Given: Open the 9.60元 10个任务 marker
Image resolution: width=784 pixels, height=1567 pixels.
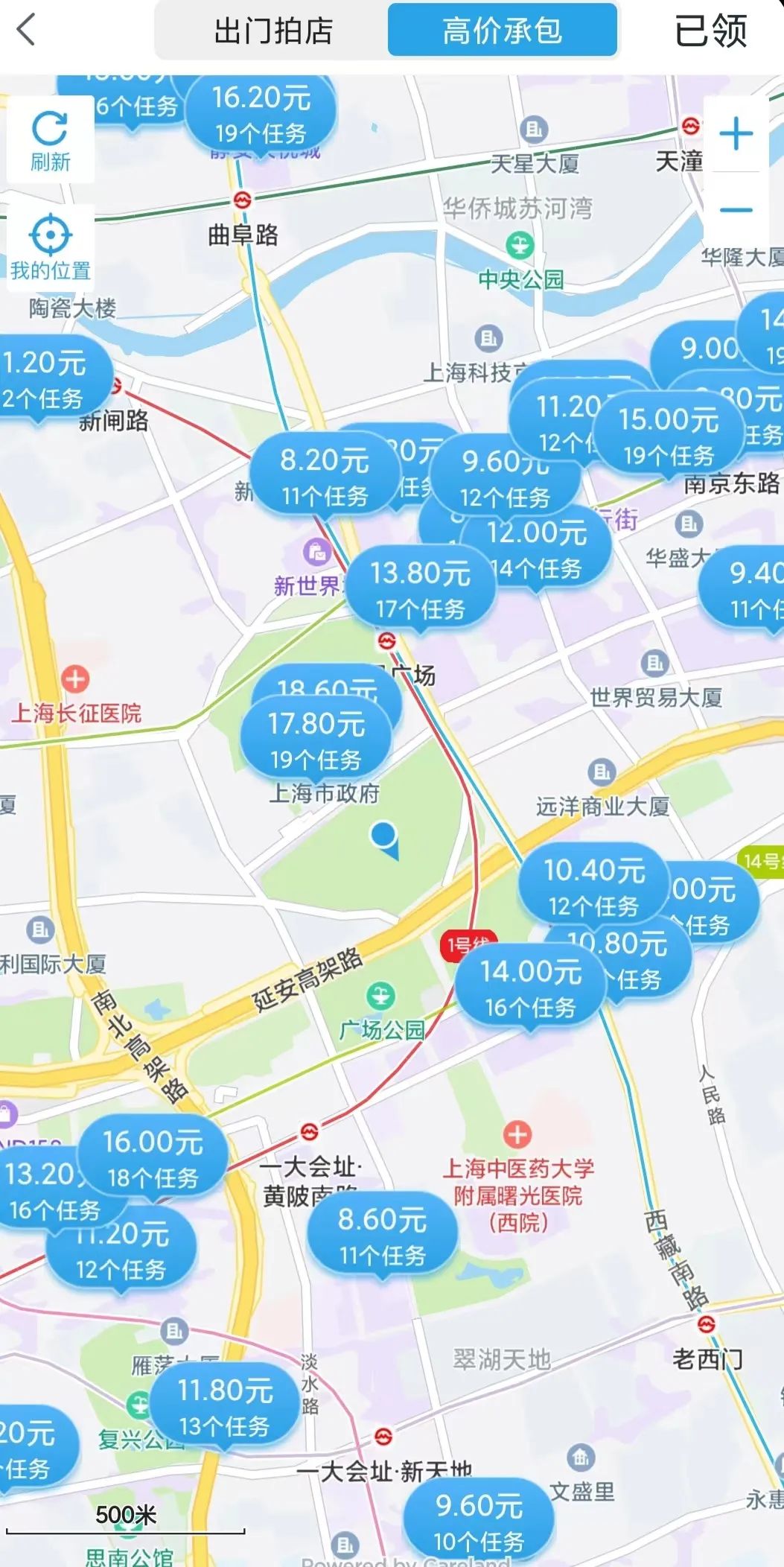Looking at the screenshot, I should pos(479,1522).
